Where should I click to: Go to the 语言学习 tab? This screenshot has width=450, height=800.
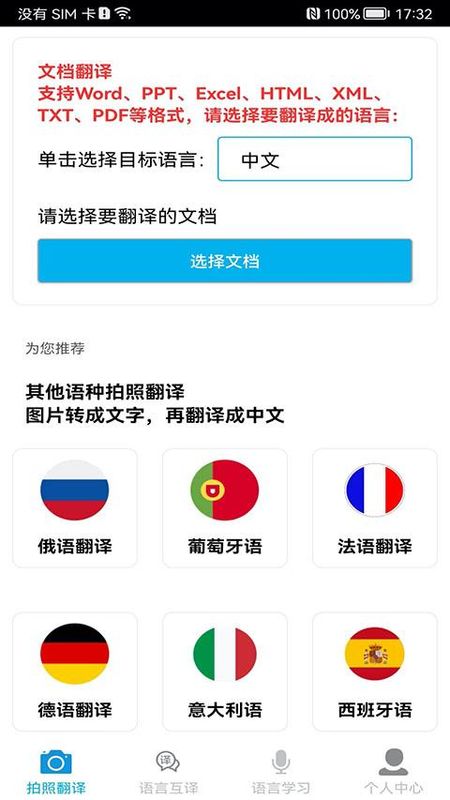[x=281, y=771]
